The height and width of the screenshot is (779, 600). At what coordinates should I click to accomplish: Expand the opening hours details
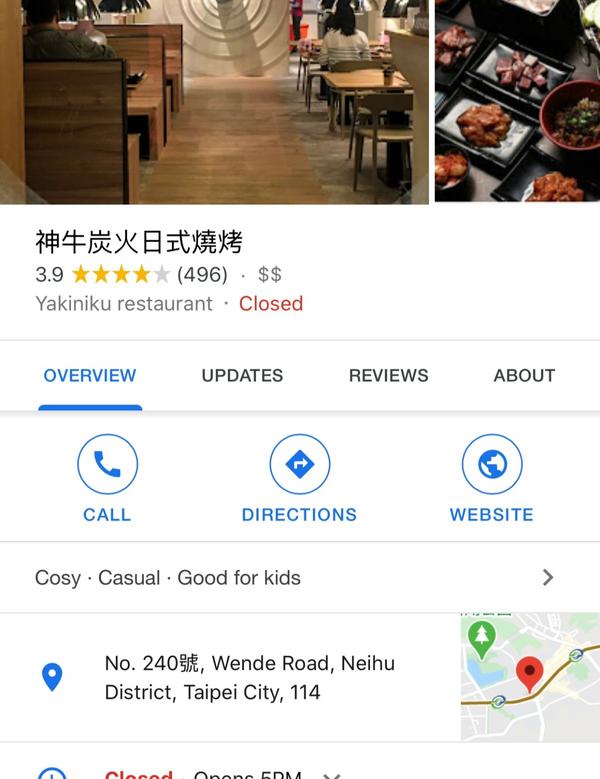pyautogui.click(x=334, y=774)
